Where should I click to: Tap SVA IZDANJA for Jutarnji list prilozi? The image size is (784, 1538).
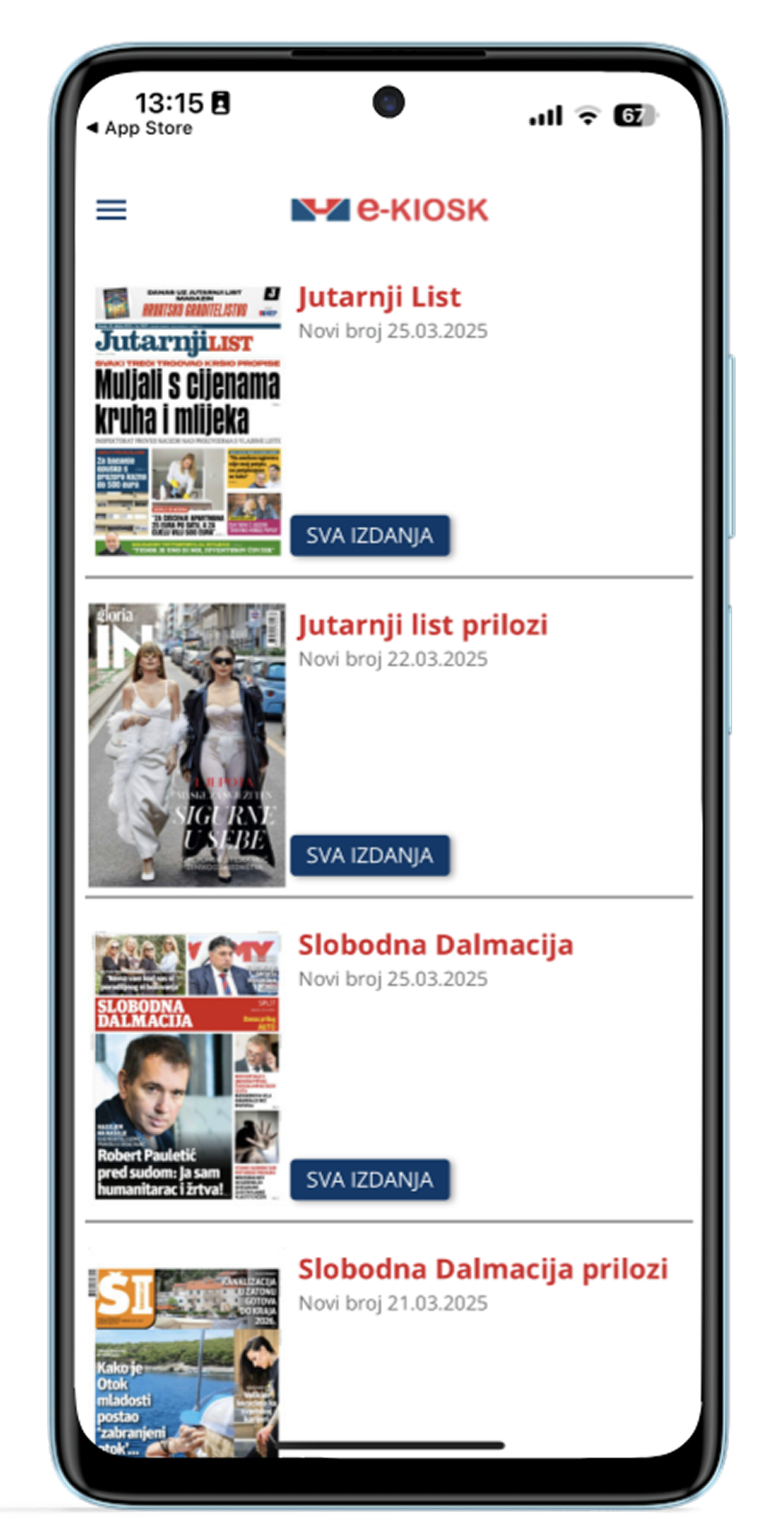369,855
